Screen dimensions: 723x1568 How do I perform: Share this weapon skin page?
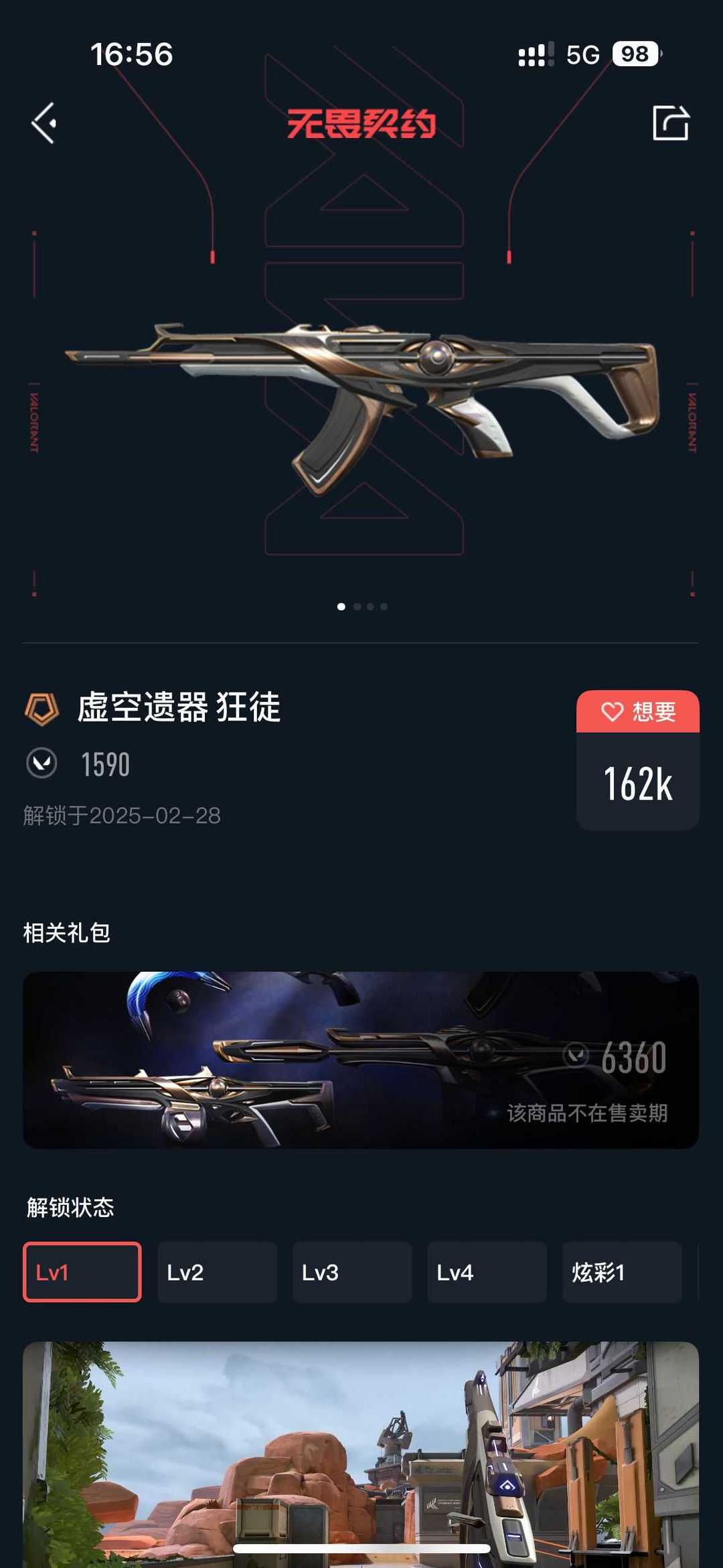(670, 123)
